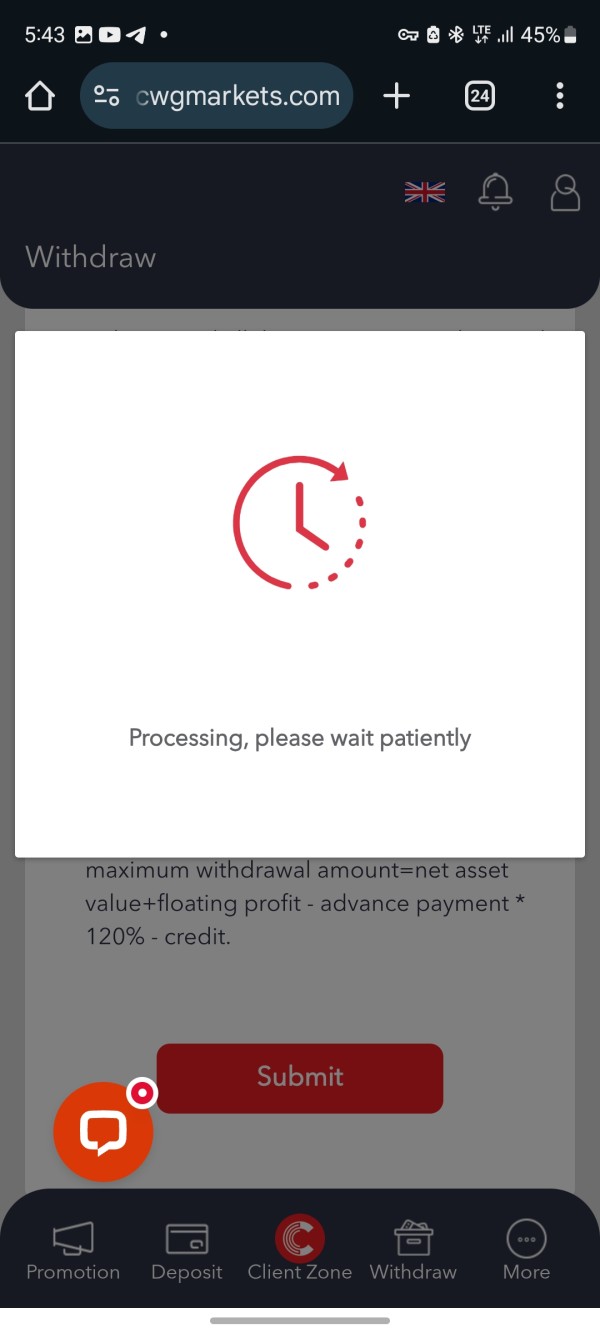The width and height of the screenshot is (600, 1333).
Task: Open the user profile icon
Action: (x=566, y=192)
